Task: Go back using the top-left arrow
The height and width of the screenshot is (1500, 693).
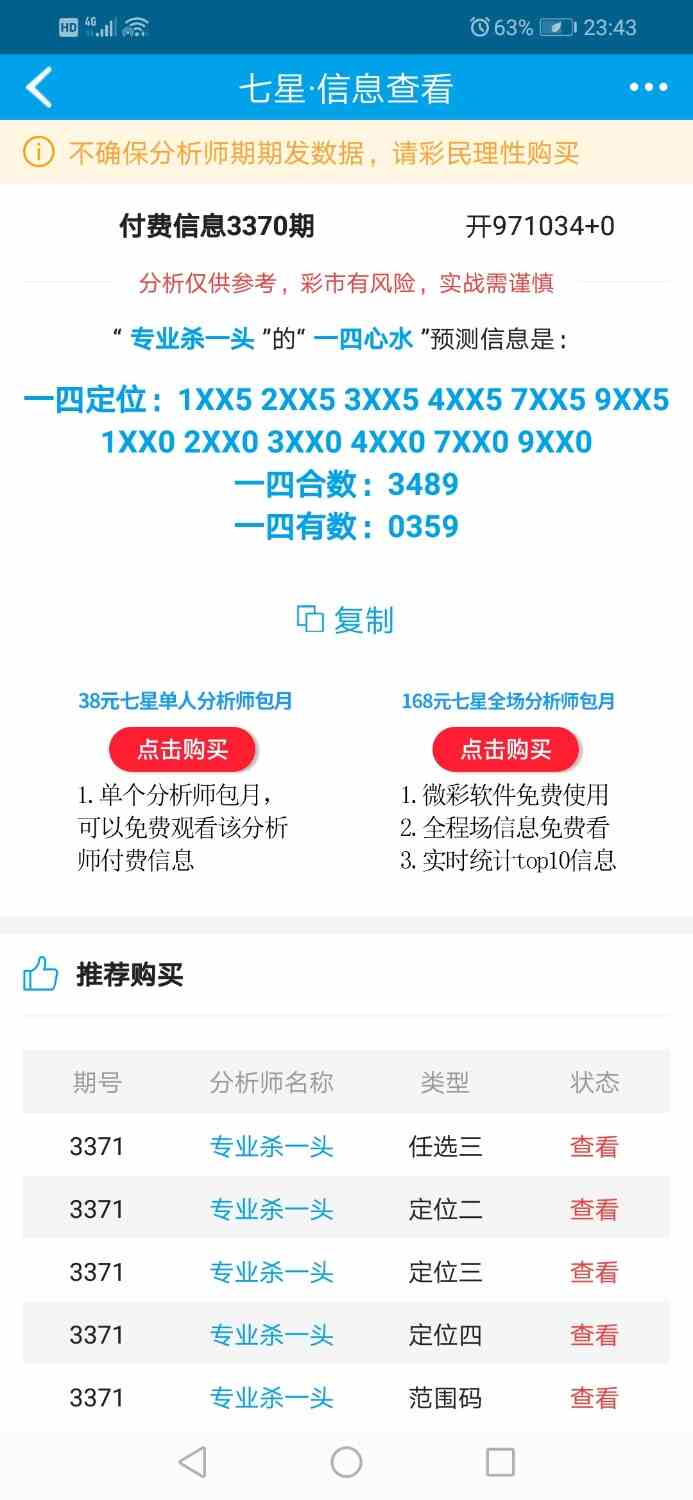Action: [x=38, y=88]
